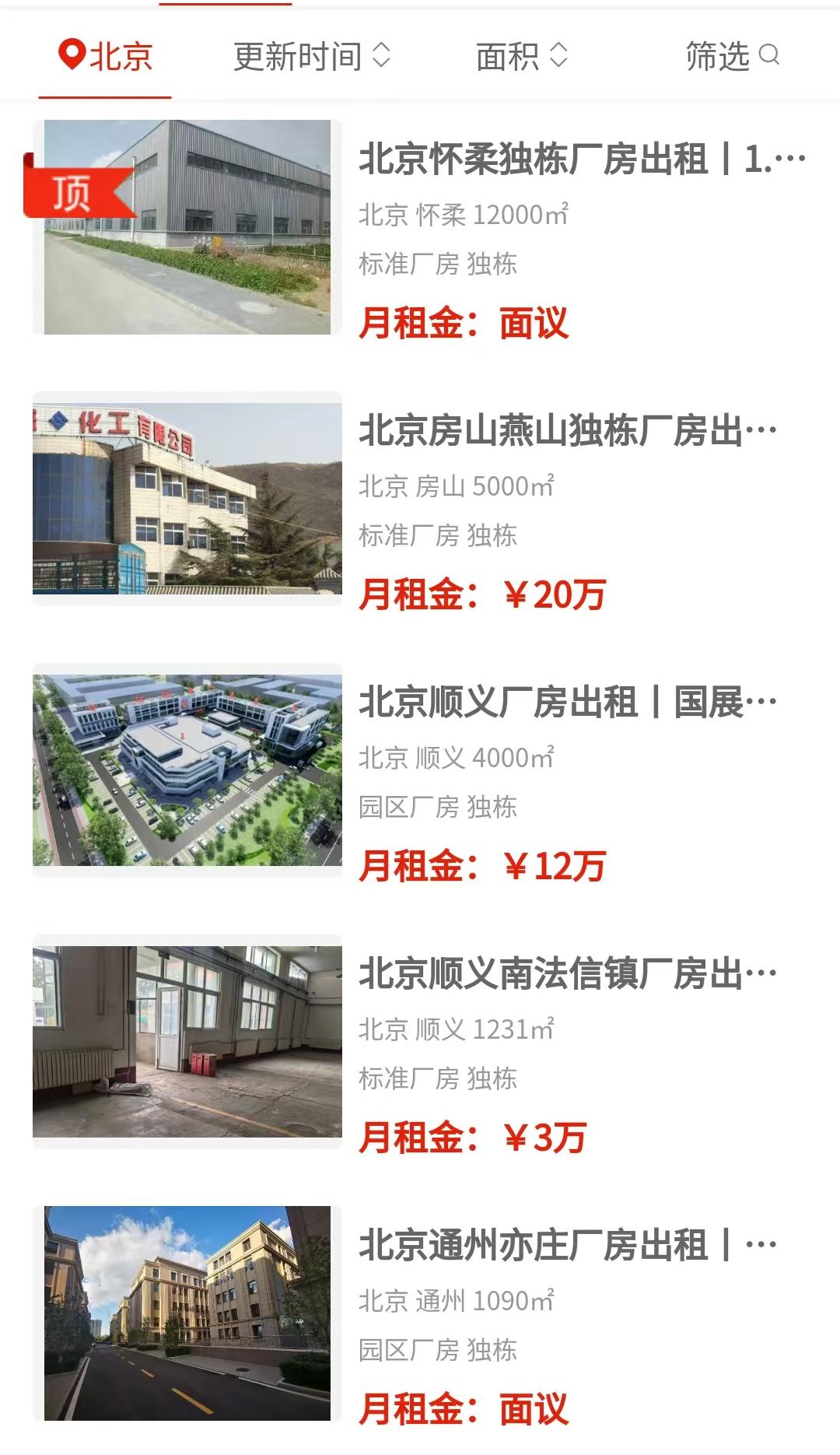Open the 北京 city selector

click(x=106, y=57)
